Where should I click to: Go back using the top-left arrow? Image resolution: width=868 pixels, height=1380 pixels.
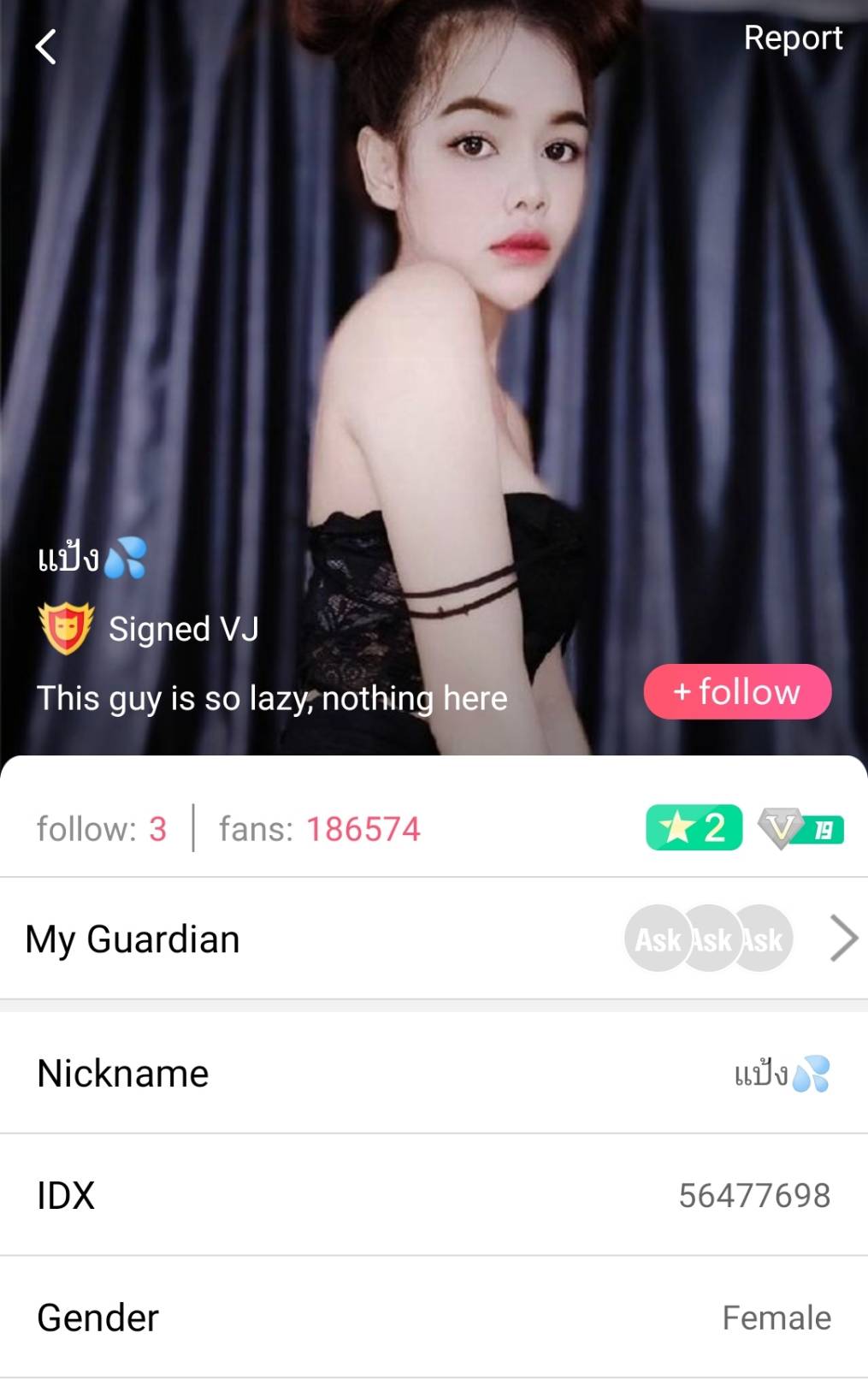tap(46, 46)
